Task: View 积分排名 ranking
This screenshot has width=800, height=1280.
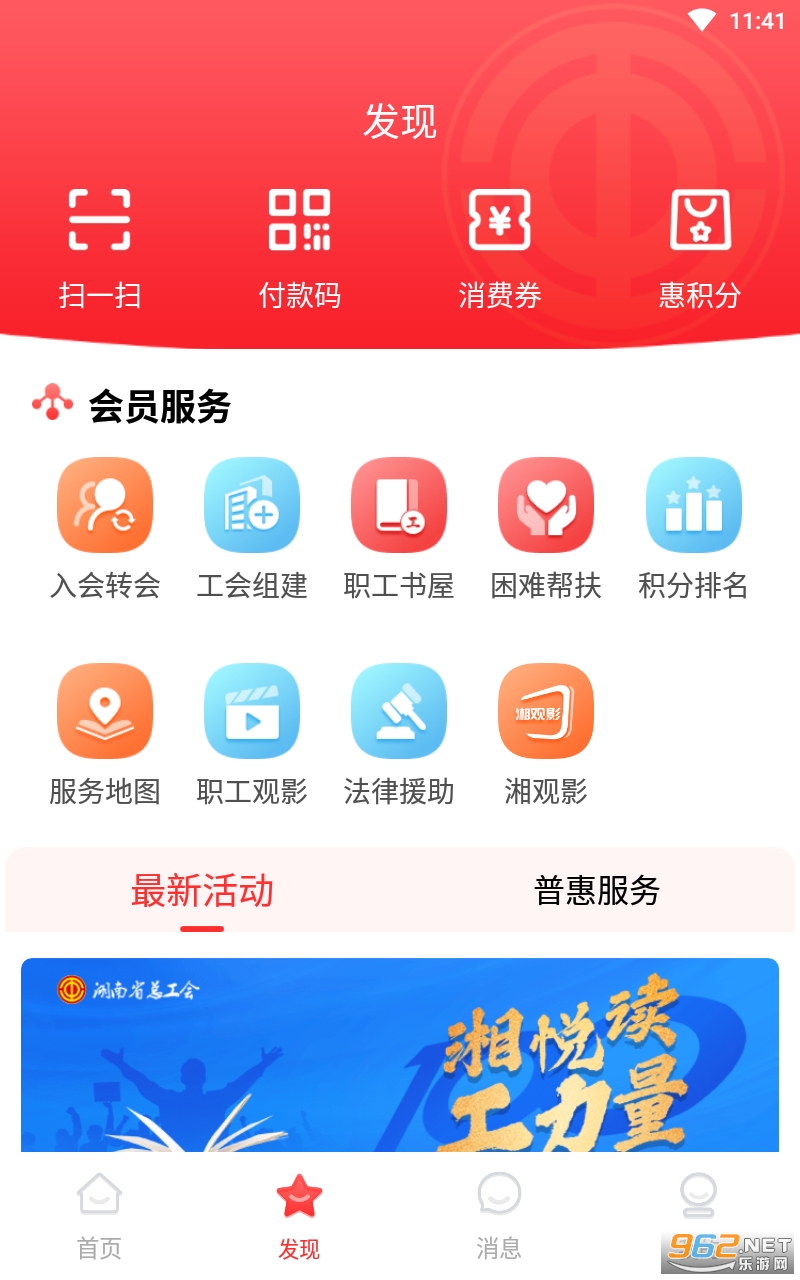Action: 693,529
